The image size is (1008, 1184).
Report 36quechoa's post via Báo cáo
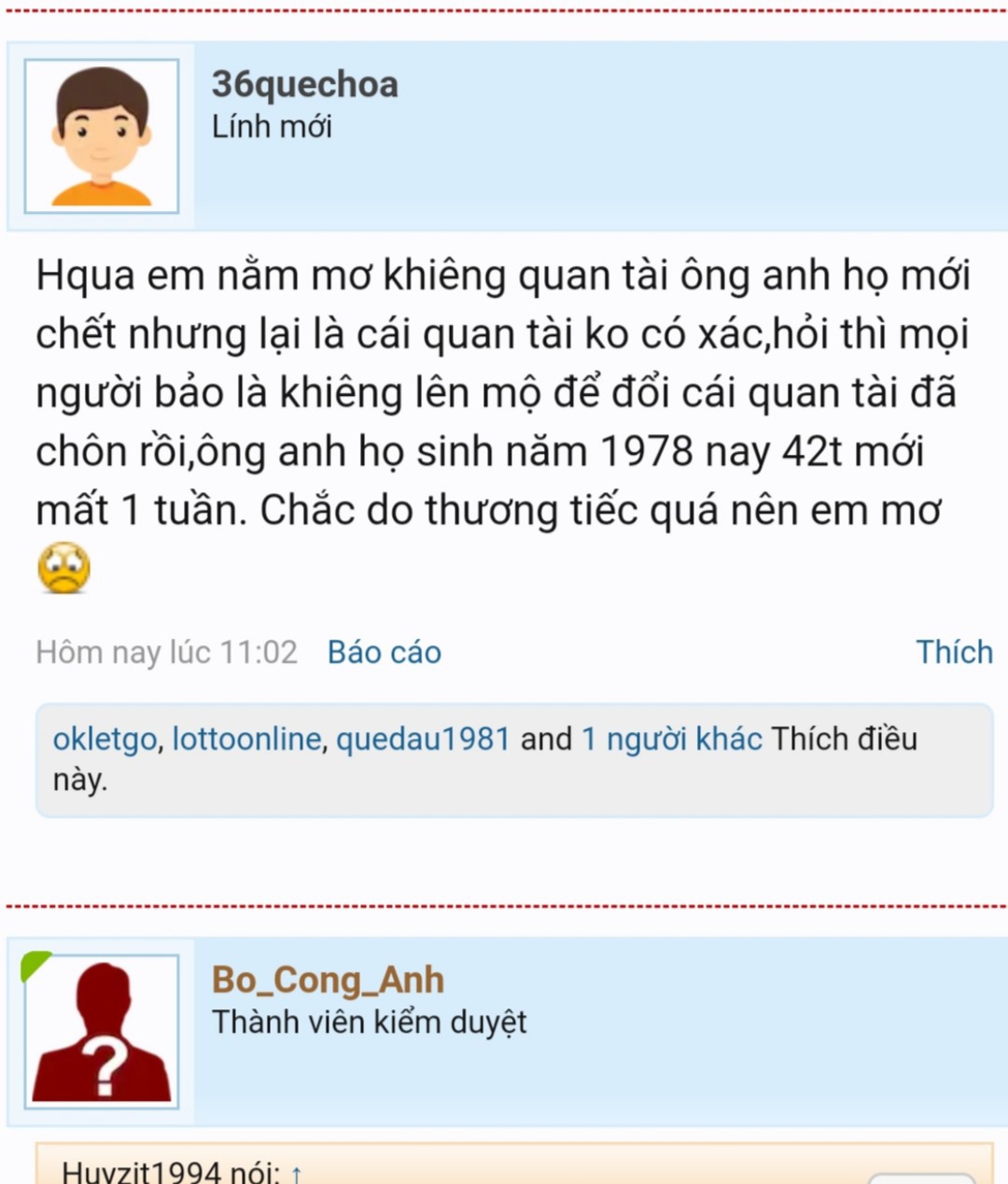coord(384,652)
